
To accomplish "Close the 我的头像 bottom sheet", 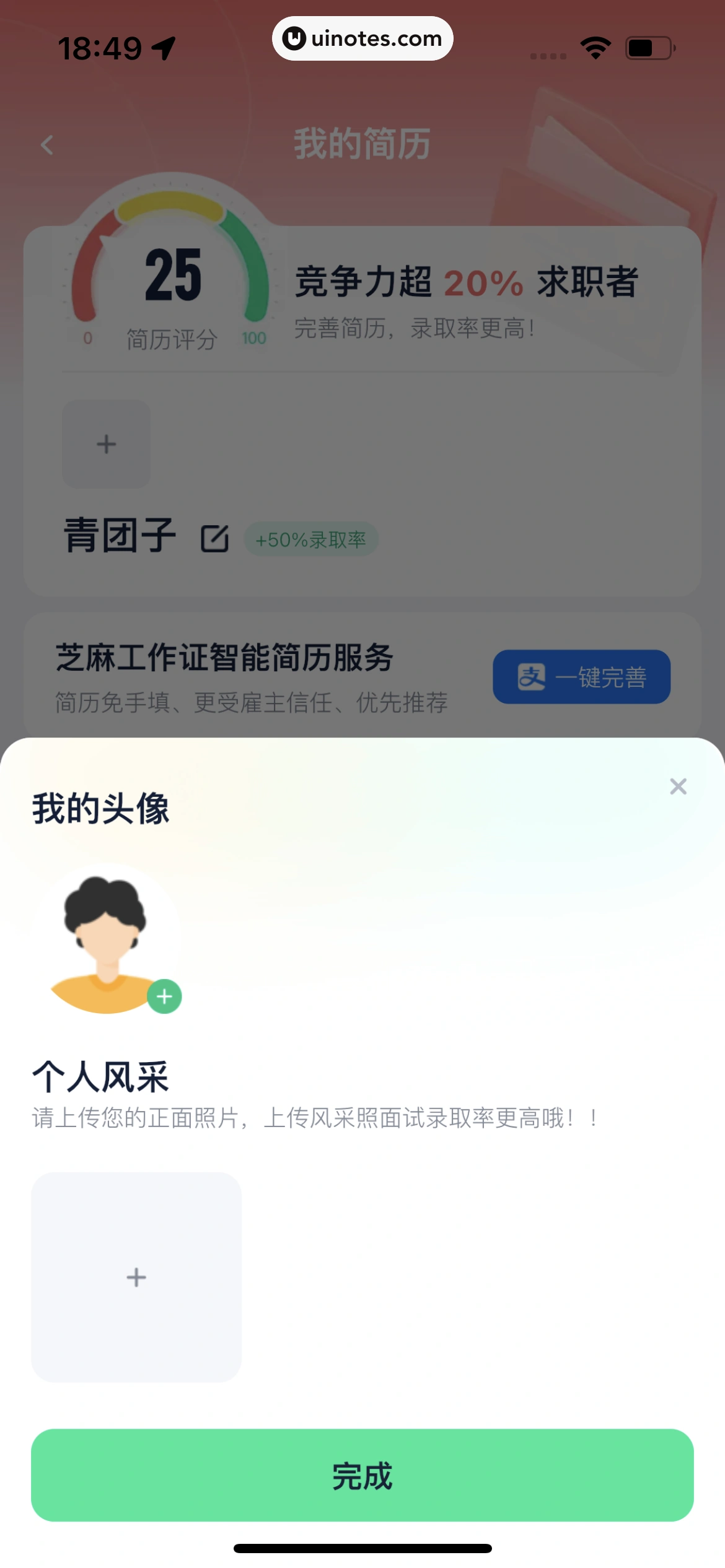I will [x=679, y=786].
